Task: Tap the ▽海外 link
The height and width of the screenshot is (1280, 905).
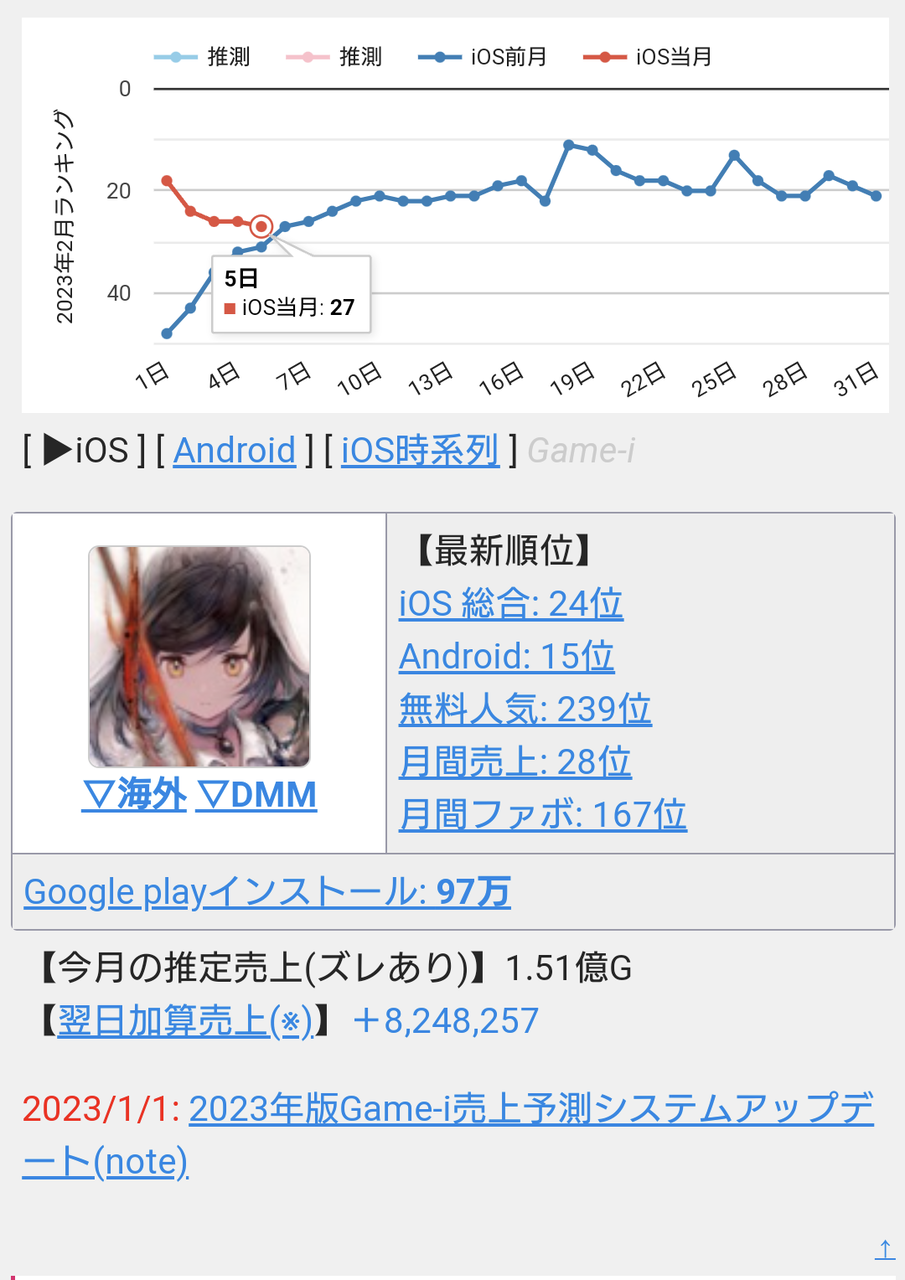Action: pyautogui.click(x=133, y=795)
